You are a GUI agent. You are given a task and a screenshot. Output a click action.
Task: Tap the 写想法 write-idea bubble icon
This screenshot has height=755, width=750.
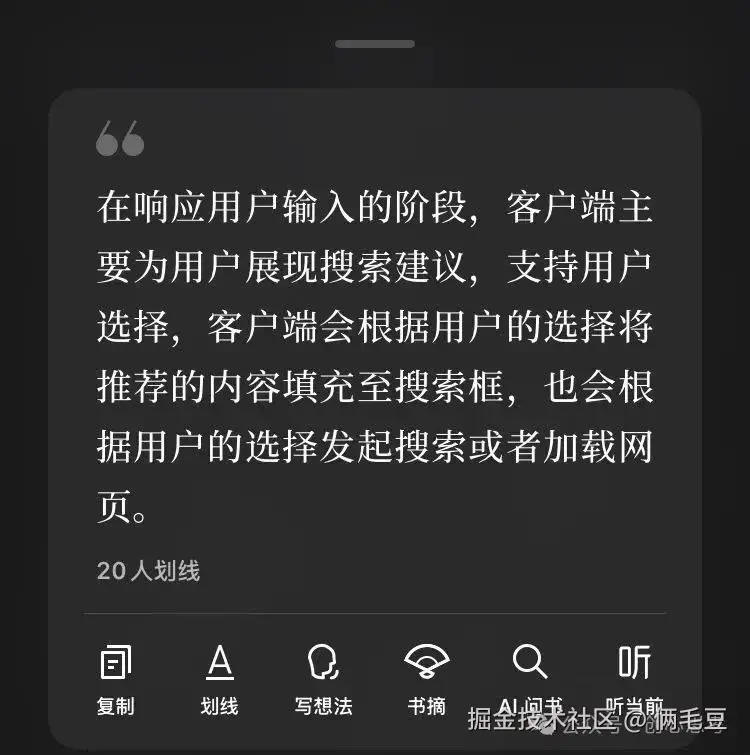click(x=322, y=662)
